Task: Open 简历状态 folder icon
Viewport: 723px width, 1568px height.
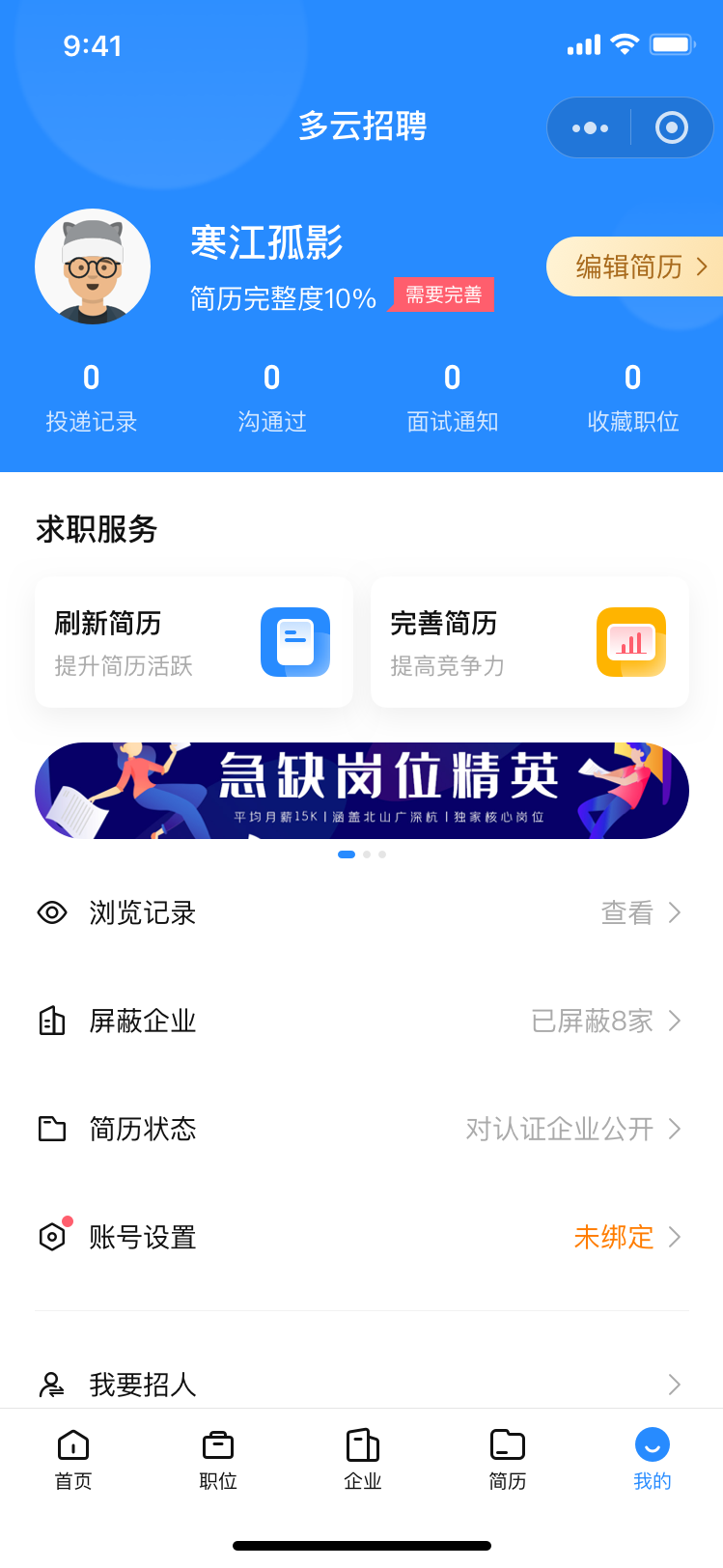Action: pyautogui.click(x=53, y=1129)
